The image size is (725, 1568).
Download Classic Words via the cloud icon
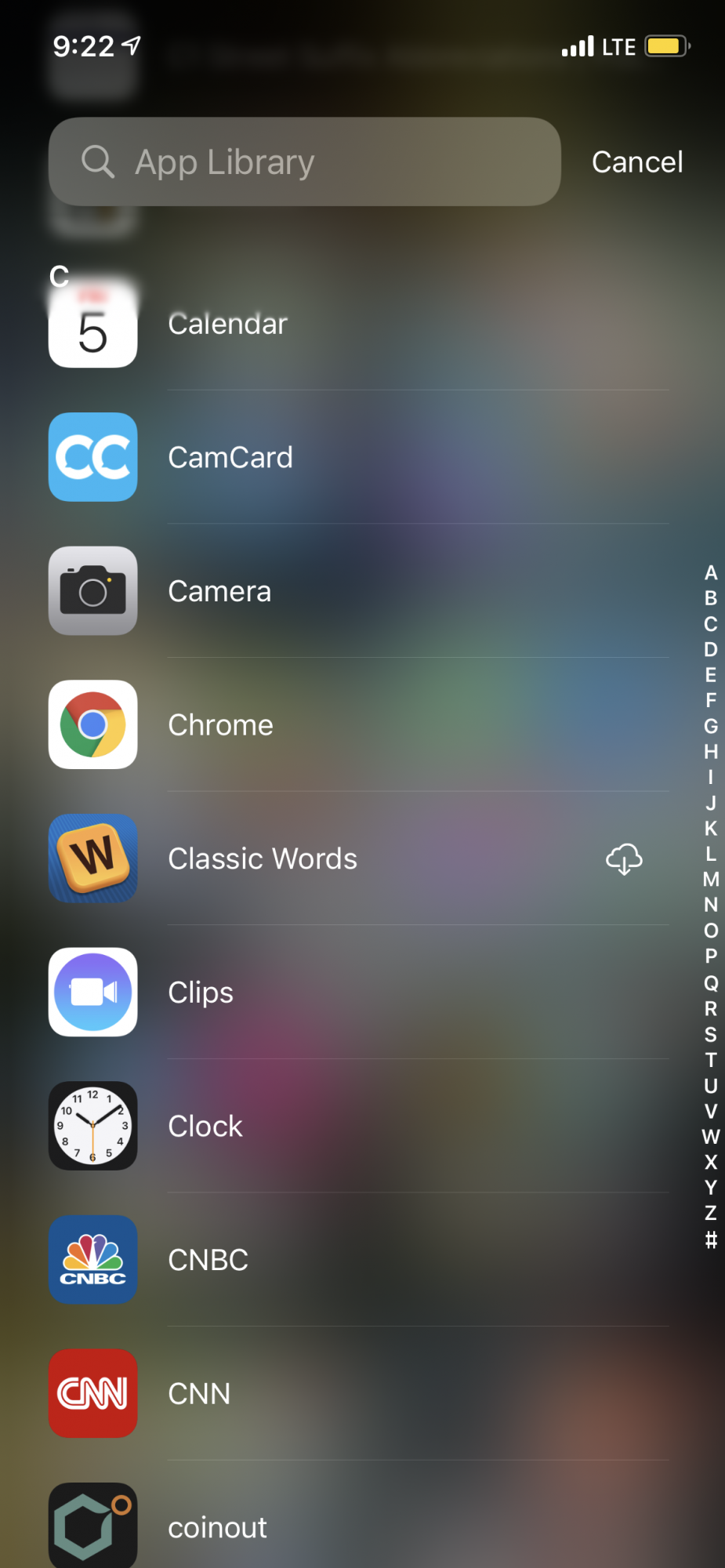[x=624, y=859]
